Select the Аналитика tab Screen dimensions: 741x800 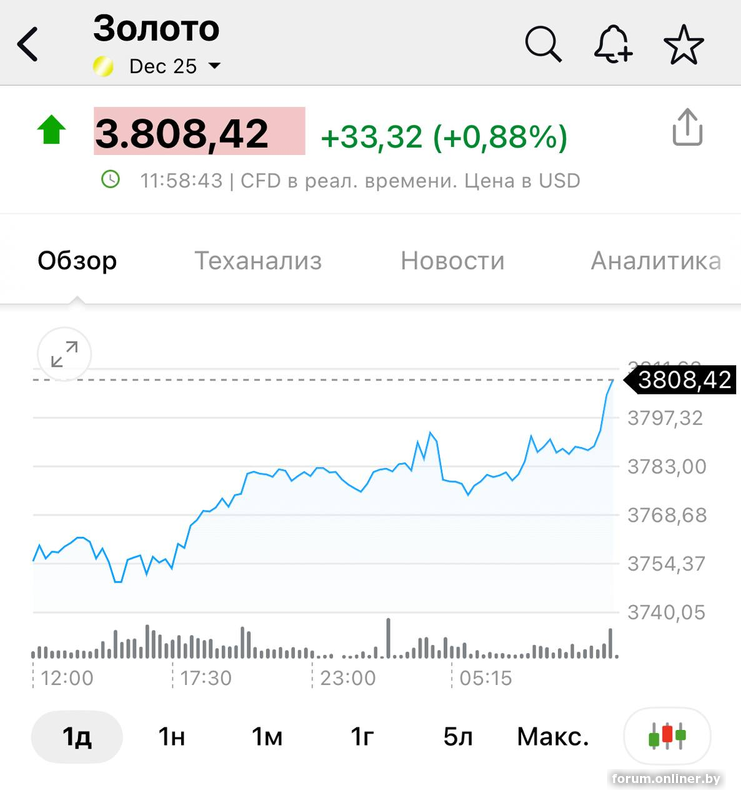[x=655, y=261]
